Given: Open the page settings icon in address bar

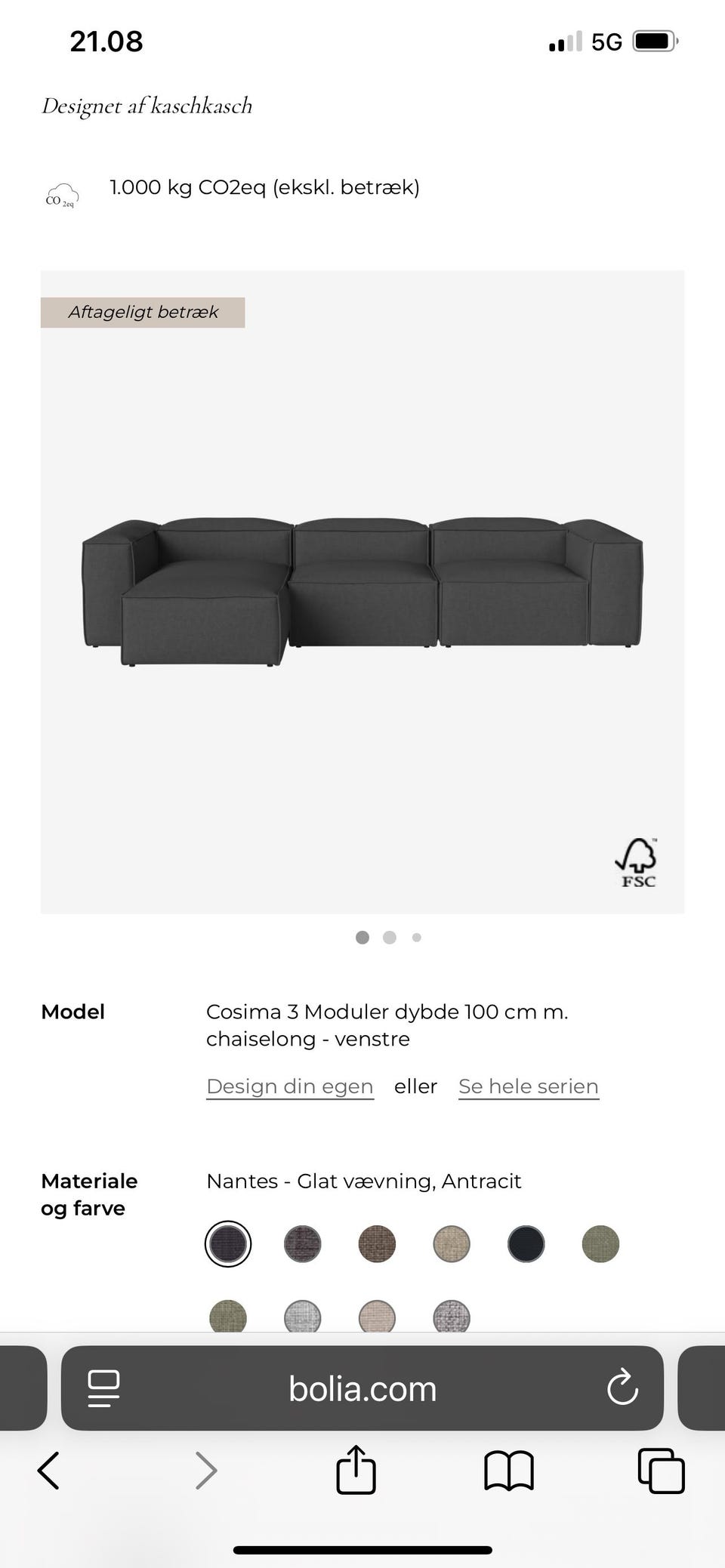Looking at the screenshot, I should [104, 1388].
